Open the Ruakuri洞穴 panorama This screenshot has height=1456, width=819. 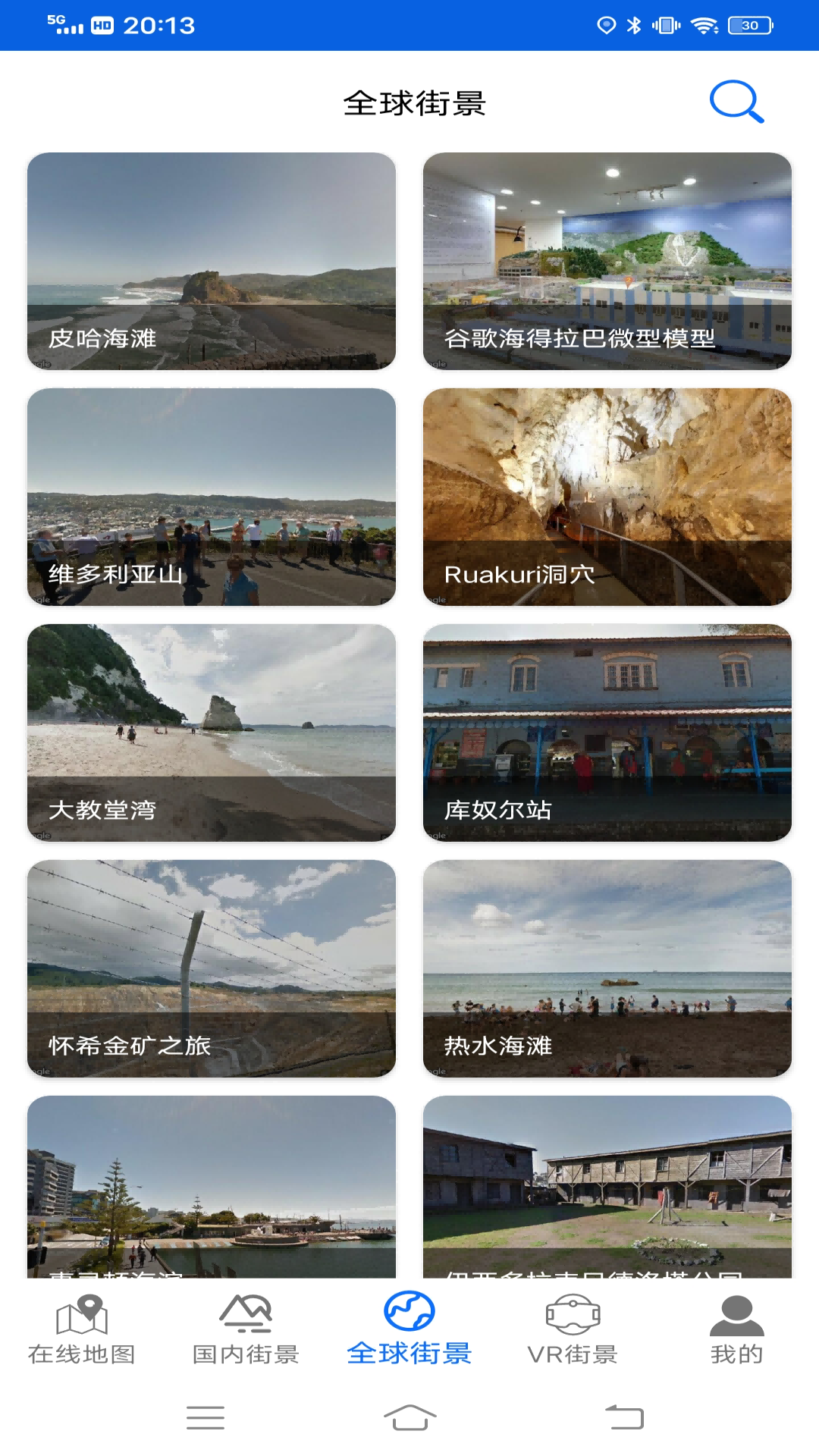[x=607, y=497]
